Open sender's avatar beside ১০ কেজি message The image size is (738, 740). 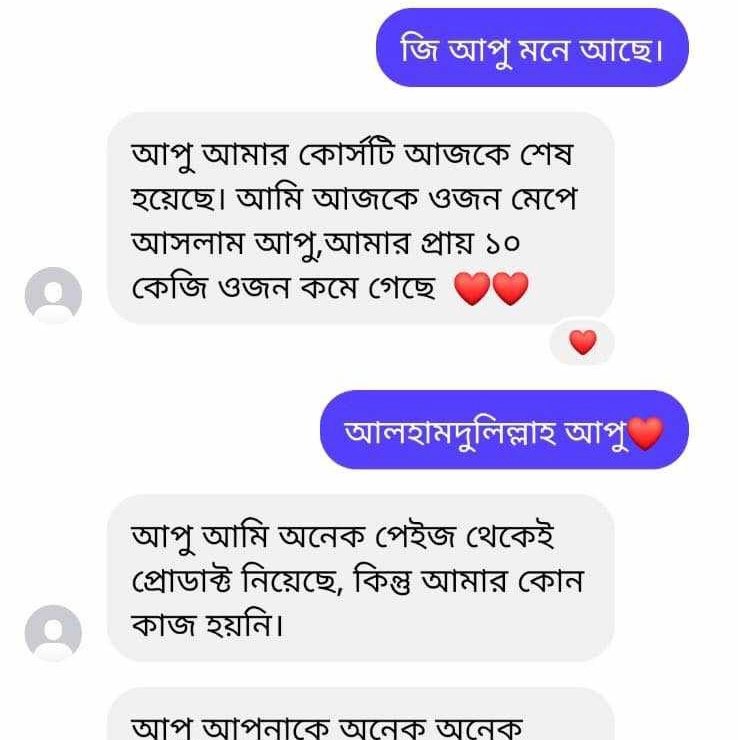click(52, 296)
